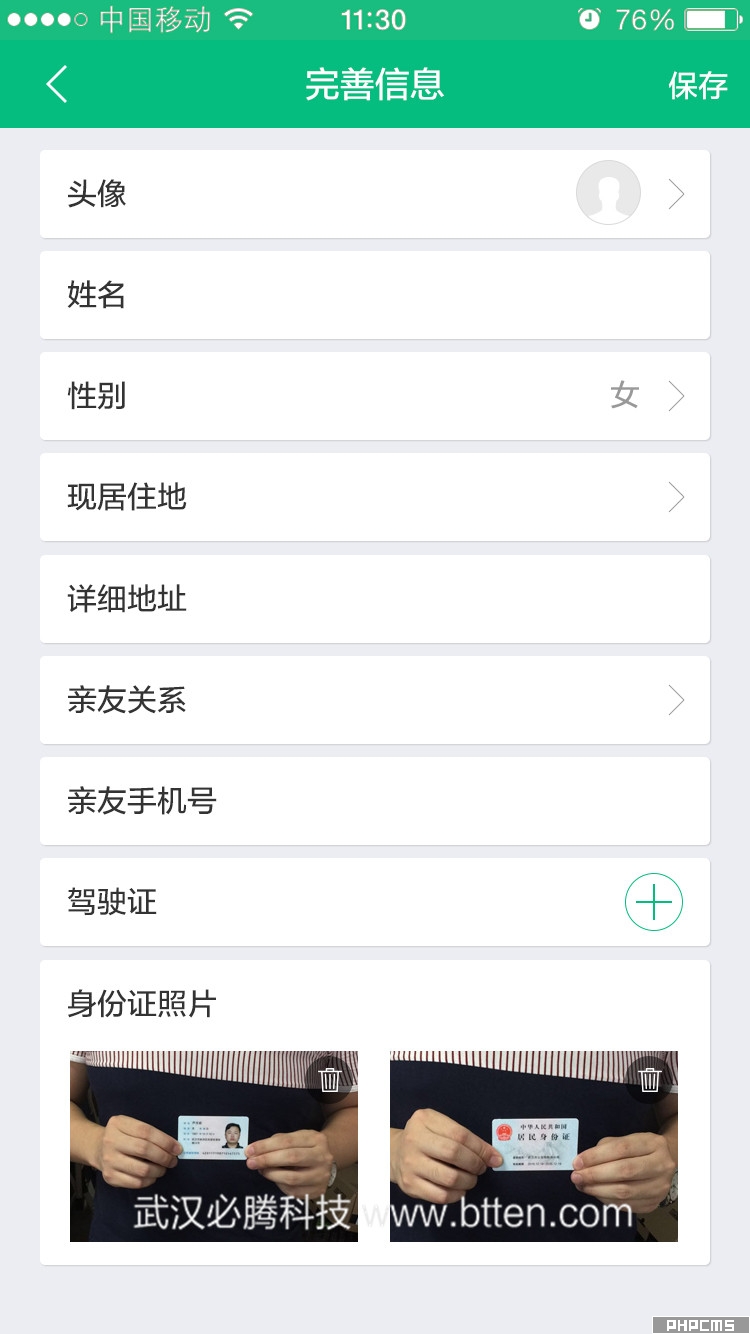This screenshot has width=750, height=1334.
Task: Go back using the top-left arrow
Action: click(x=57, y=85)
